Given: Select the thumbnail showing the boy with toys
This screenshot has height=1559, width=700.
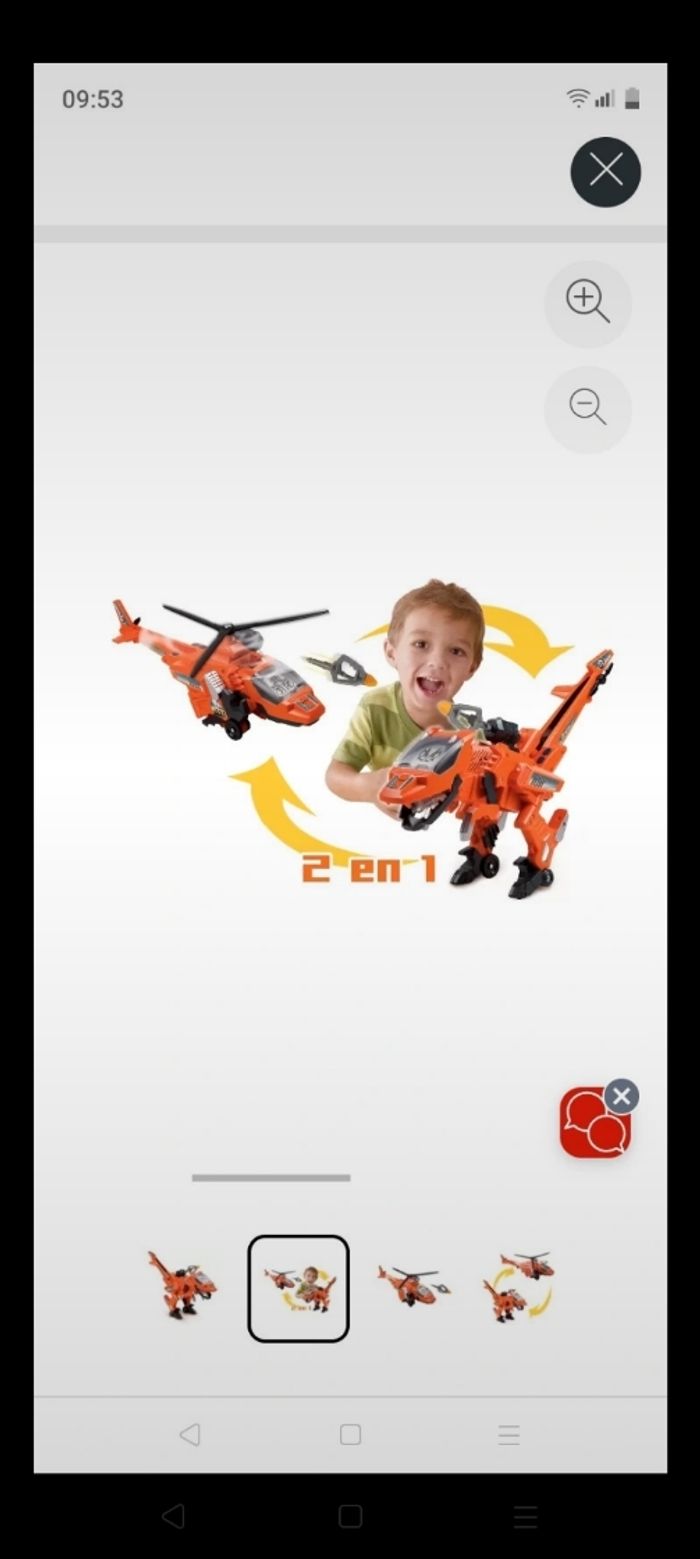Looking at the screenshot, I should pos(298,1288).
